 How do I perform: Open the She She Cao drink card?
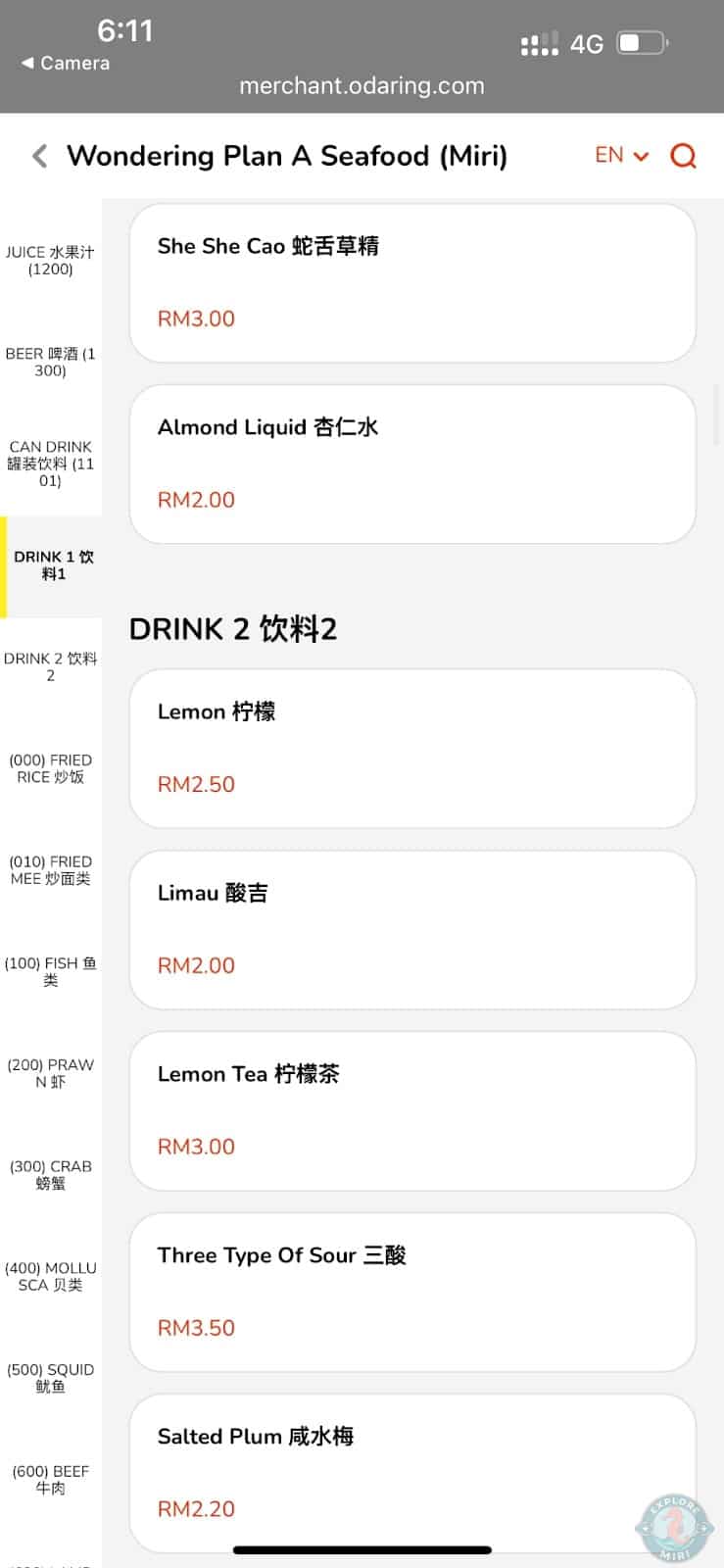pyautogui.click(x=412, y=282)
